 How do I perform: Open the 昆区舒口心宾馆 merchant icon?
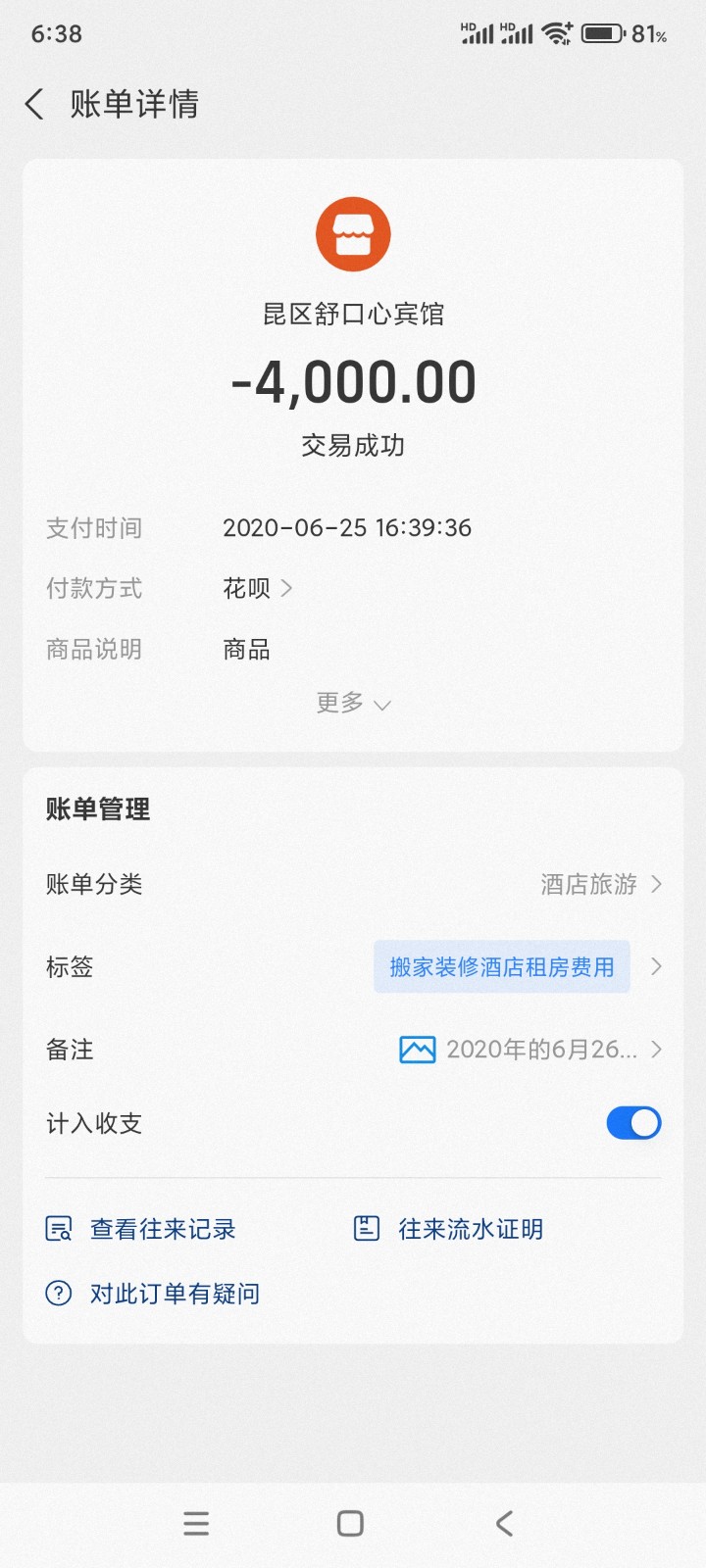coord(353,234)
